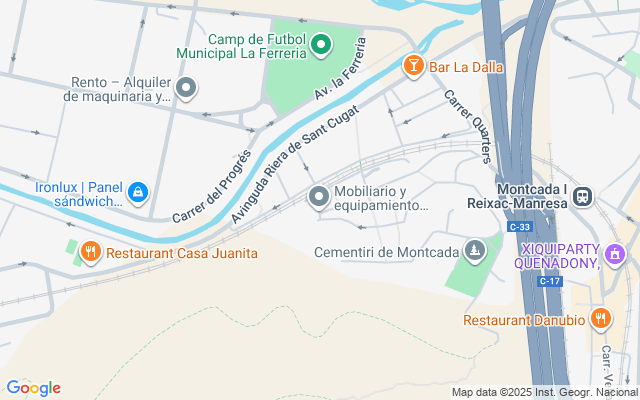Image resolution: width=640 pixels, height=400 pixels.
Task: Tap the Cementiri de Montcada marker
Action: pos(474,251)
